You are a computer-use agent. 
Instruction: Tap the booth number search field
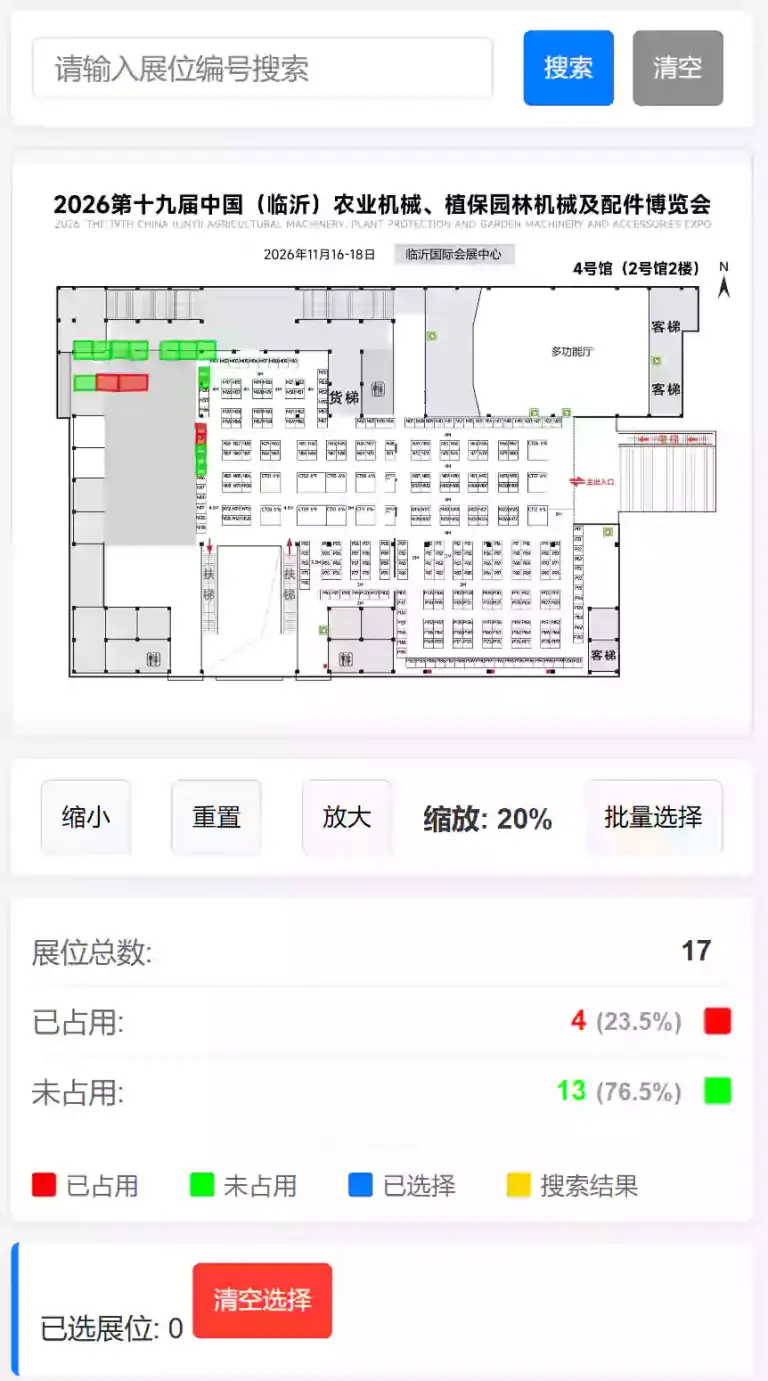[263, 68]
